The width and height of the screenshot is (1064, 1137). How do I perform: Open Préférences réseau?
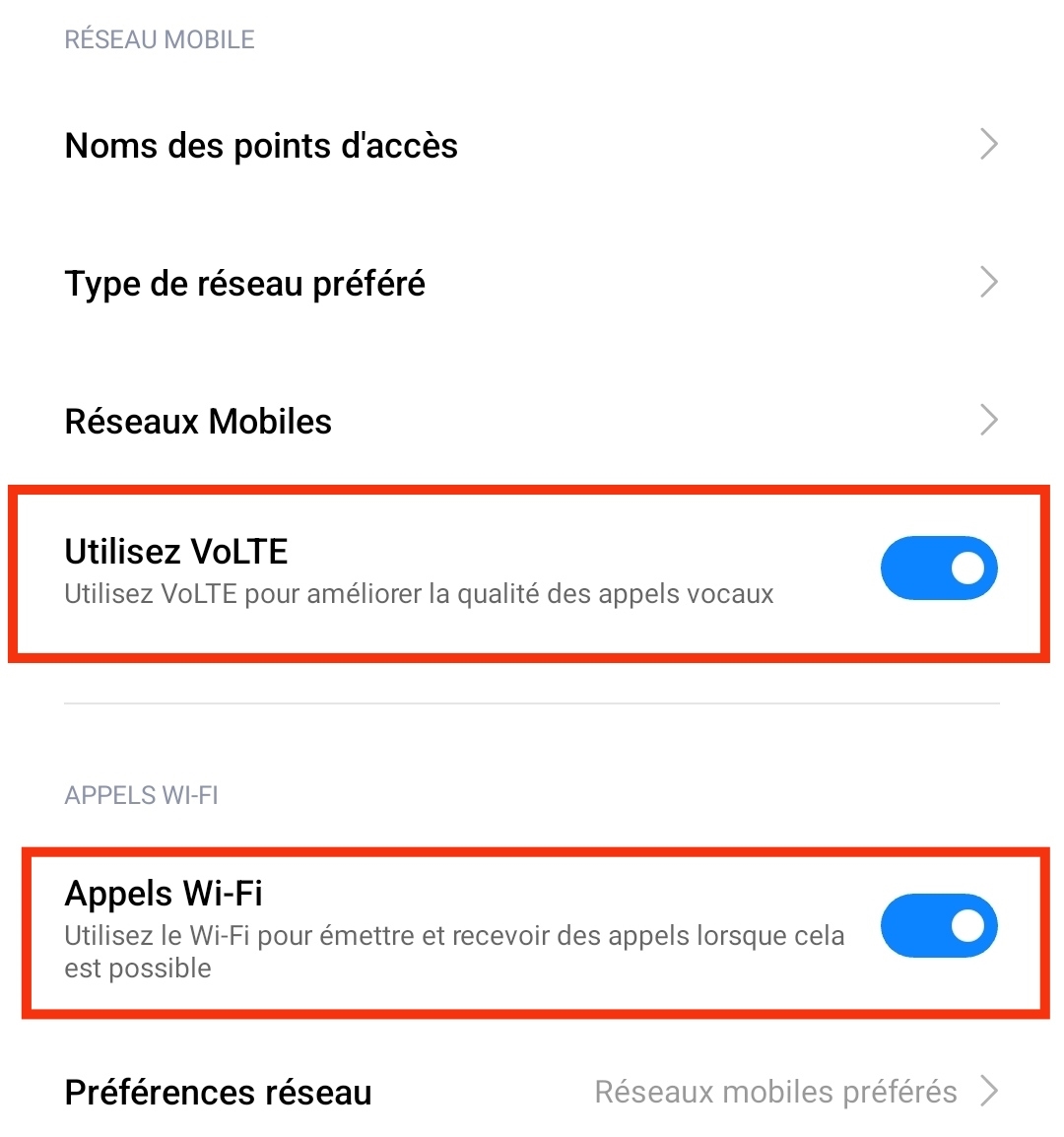point(532,1092)
